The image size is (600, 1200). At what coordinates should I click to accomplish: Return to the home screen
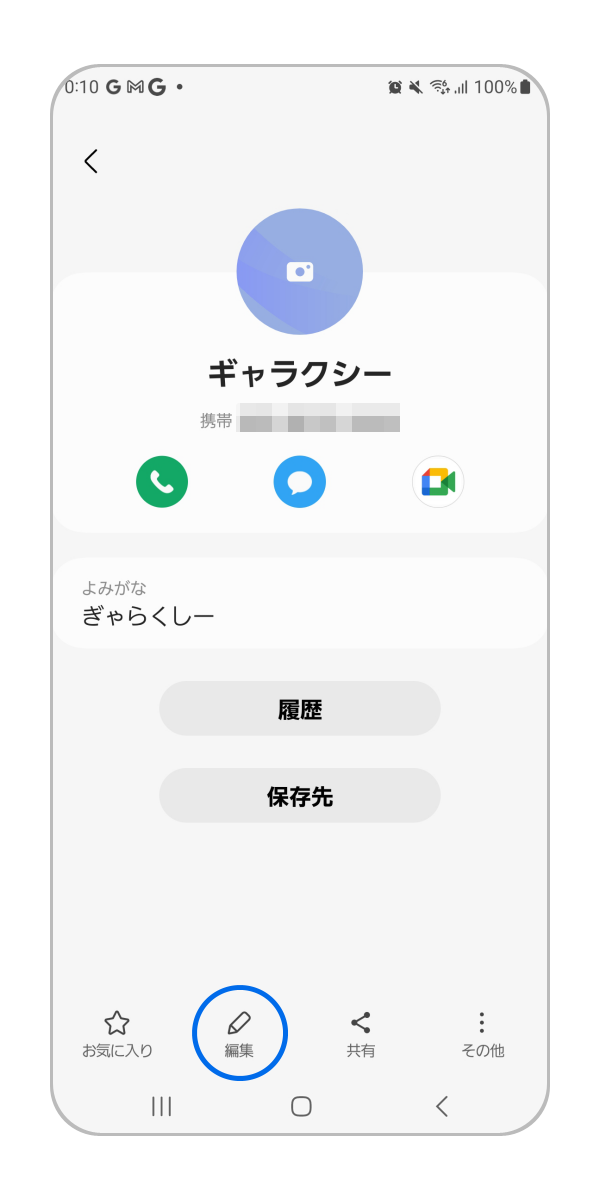coord(301,1106)
